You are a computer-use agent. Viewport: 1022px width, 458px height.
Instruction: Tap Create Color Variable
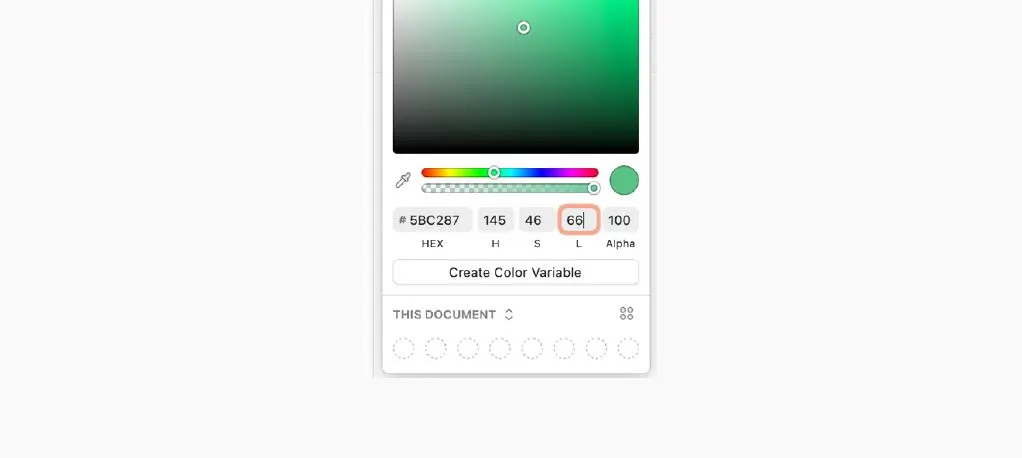516,272
